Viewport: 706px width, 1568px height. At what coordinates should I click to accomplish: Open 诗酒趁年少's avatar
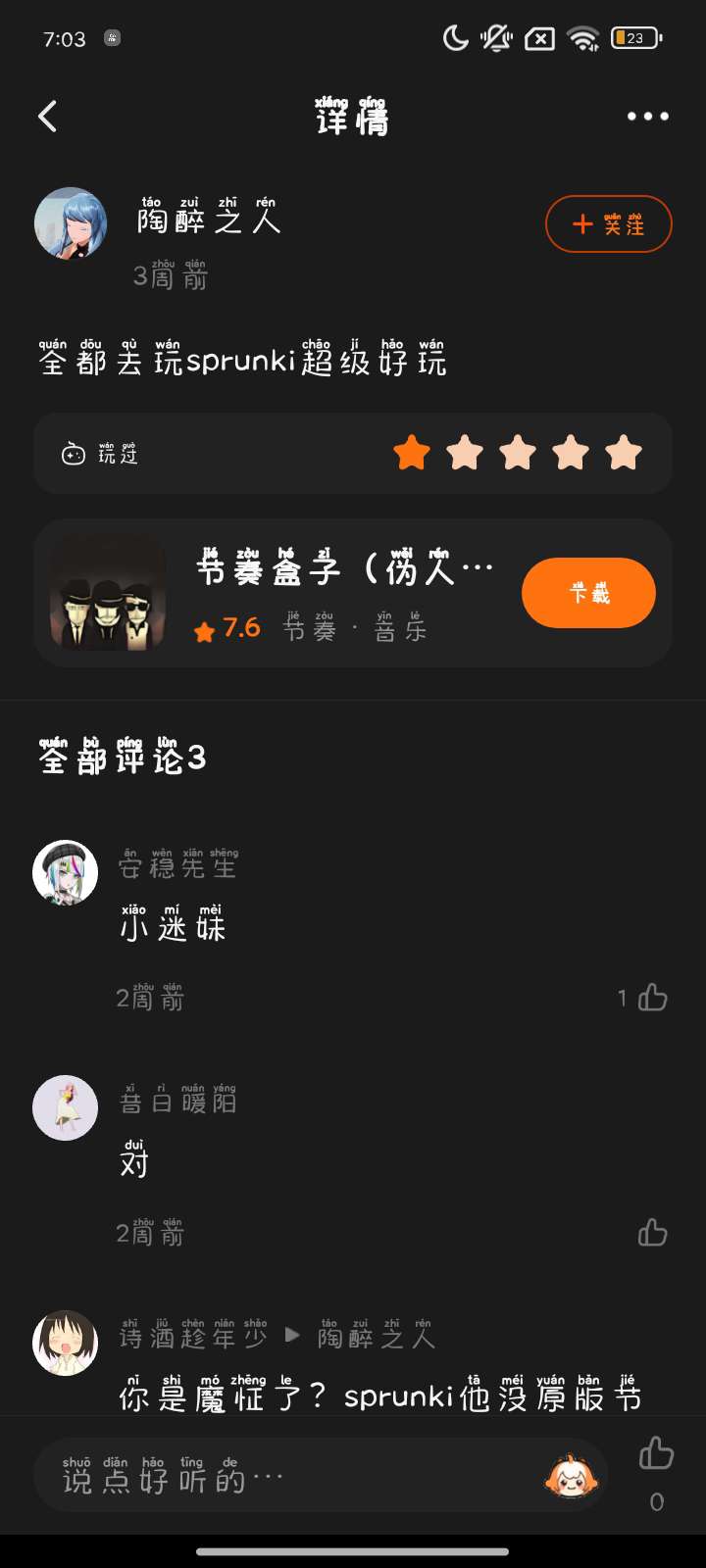tap(66, 1343)
